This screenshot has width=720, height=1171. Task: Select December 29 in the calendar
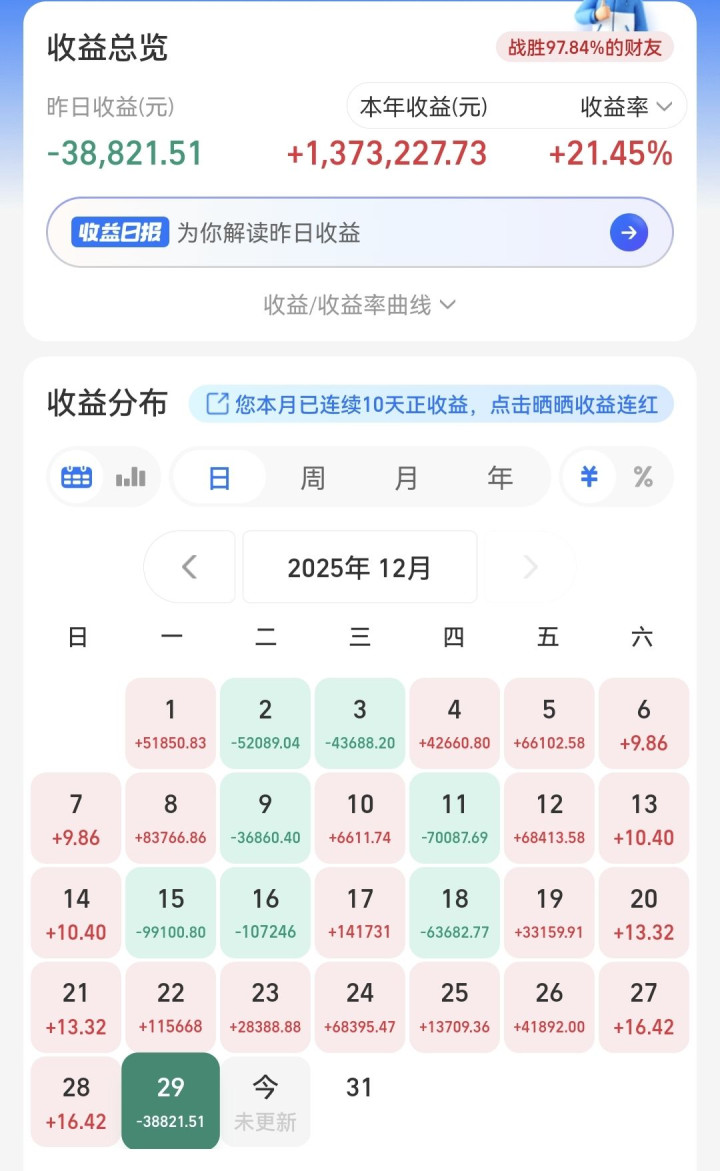[x=171, y=1100]
